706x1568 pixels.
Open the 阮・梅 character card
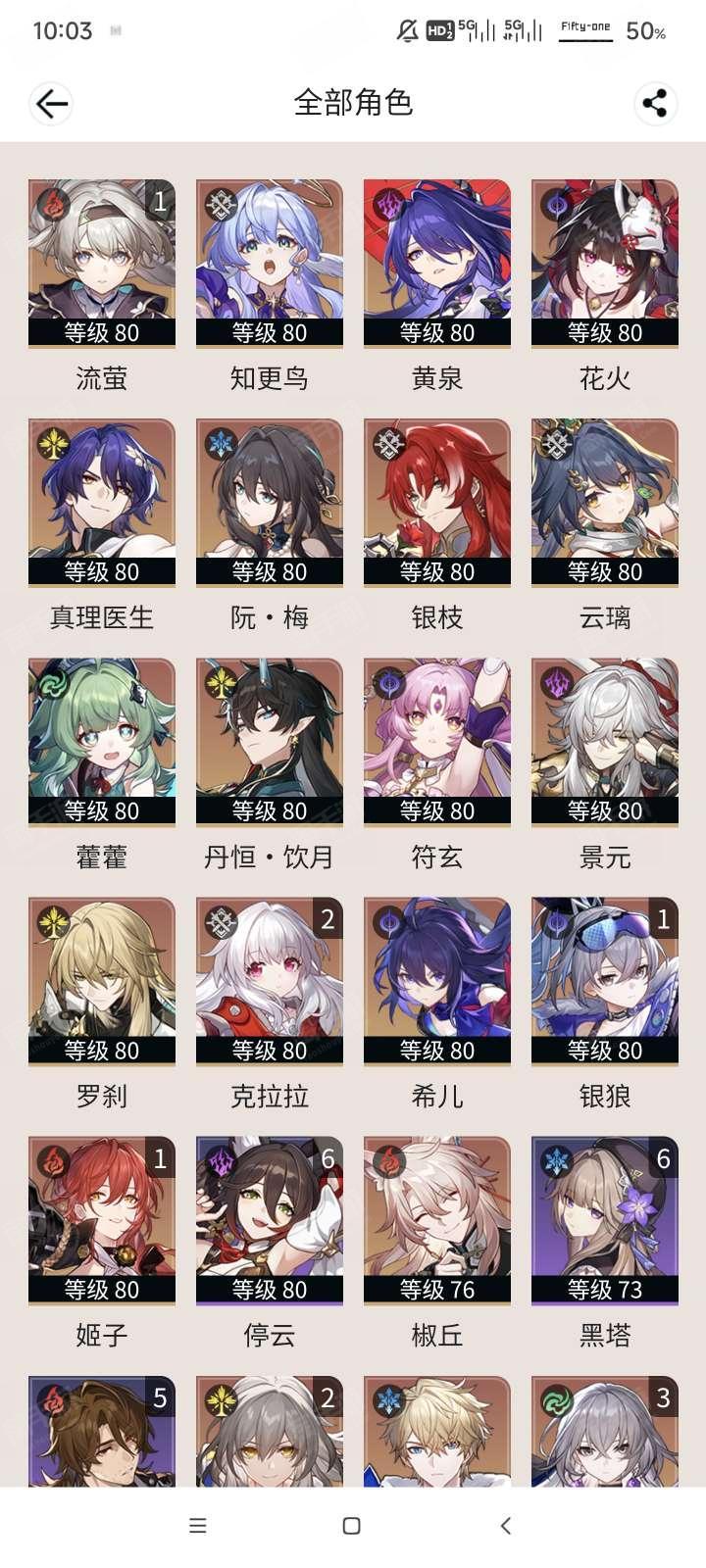pyautogui.click(x=270, y=502)
